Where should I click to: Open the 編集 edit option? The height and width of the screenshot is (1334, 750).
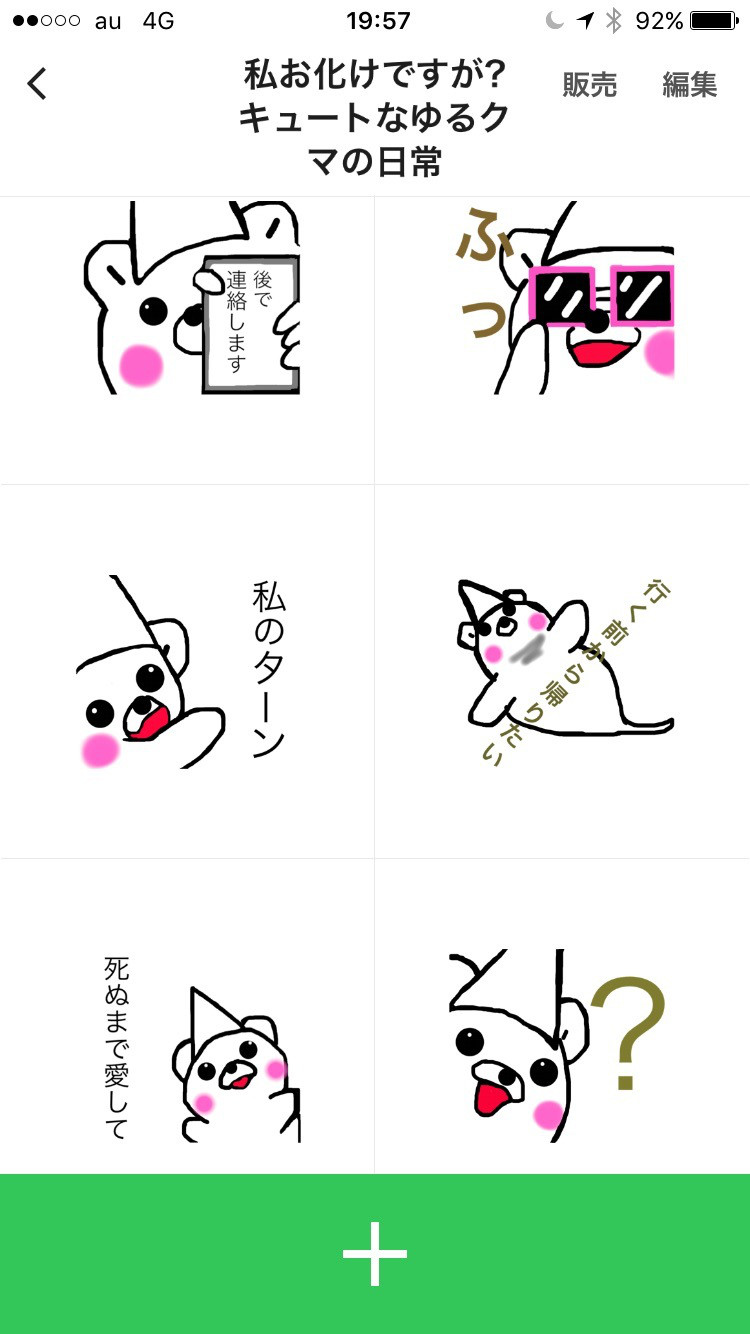click(689, 85)
